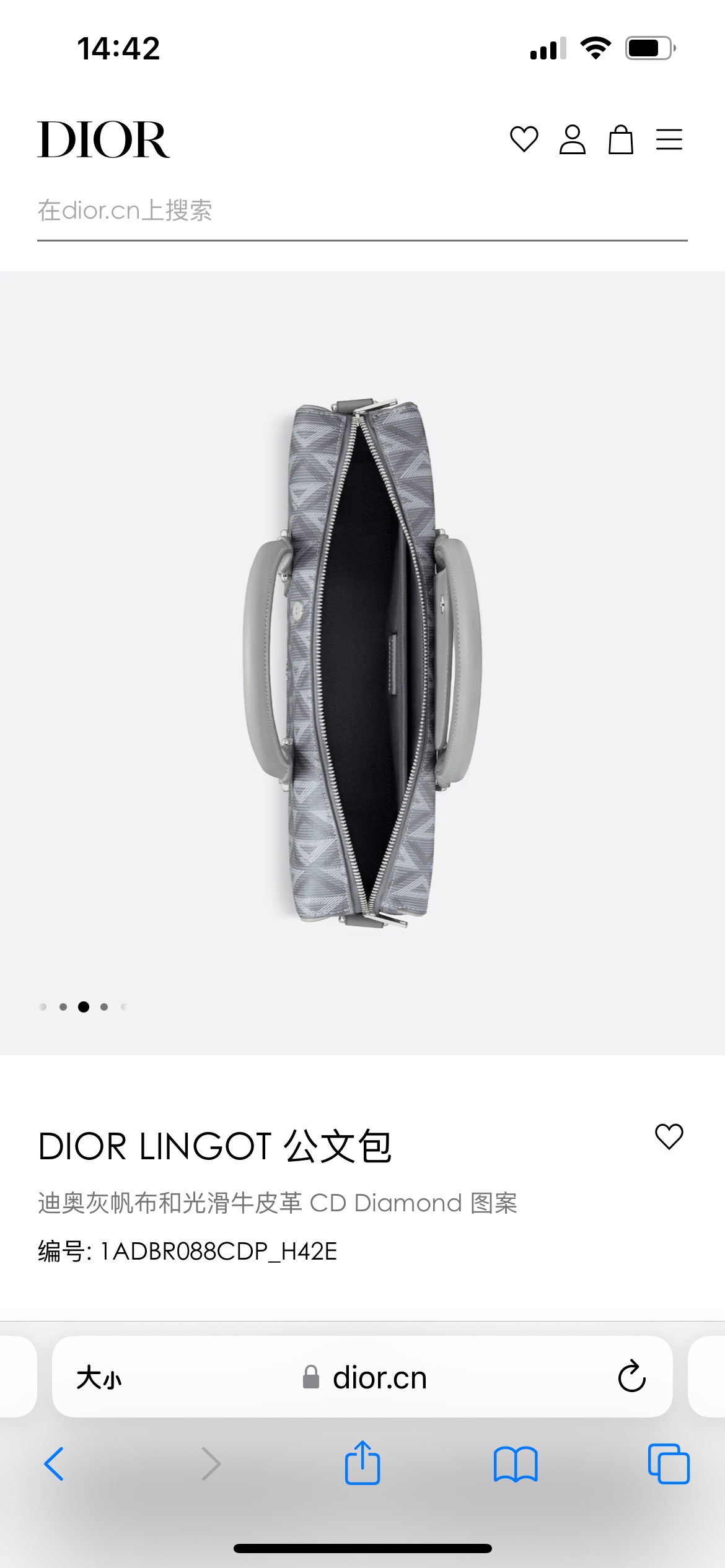Open the Dior Lingot bag product image

[362, 663]
